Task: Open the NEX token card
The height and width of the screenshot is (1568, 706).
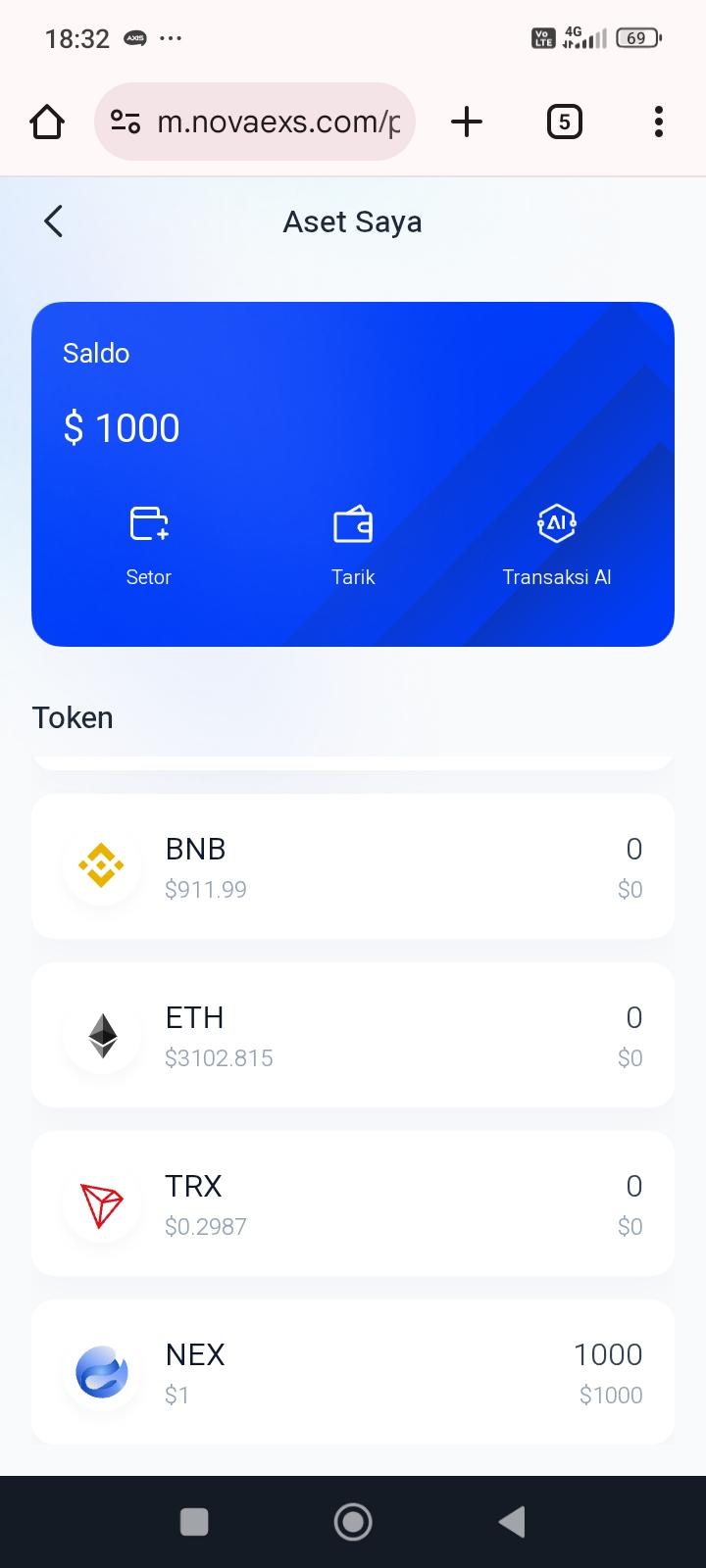Action: pos(353,1372)
